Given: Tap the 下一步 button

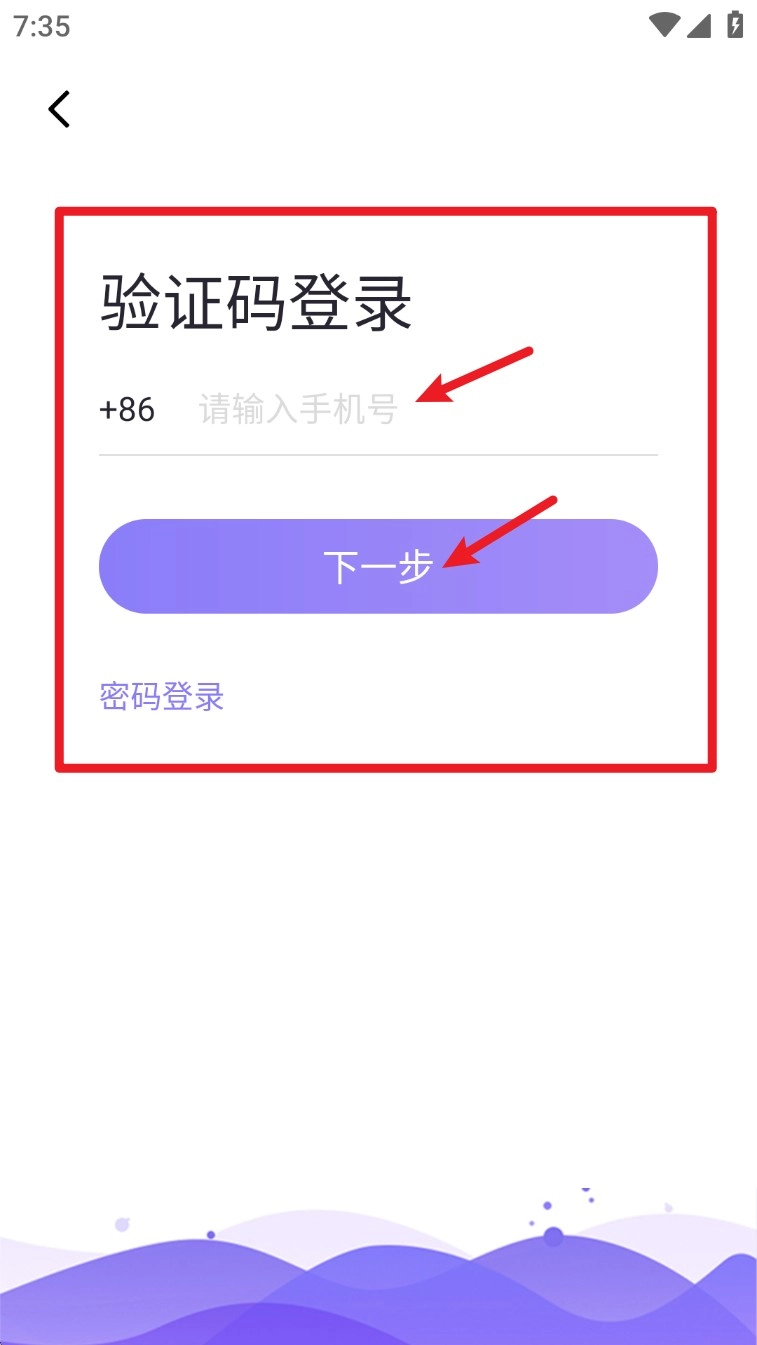Looking at the screenshot, I should (x=378, y=566).
